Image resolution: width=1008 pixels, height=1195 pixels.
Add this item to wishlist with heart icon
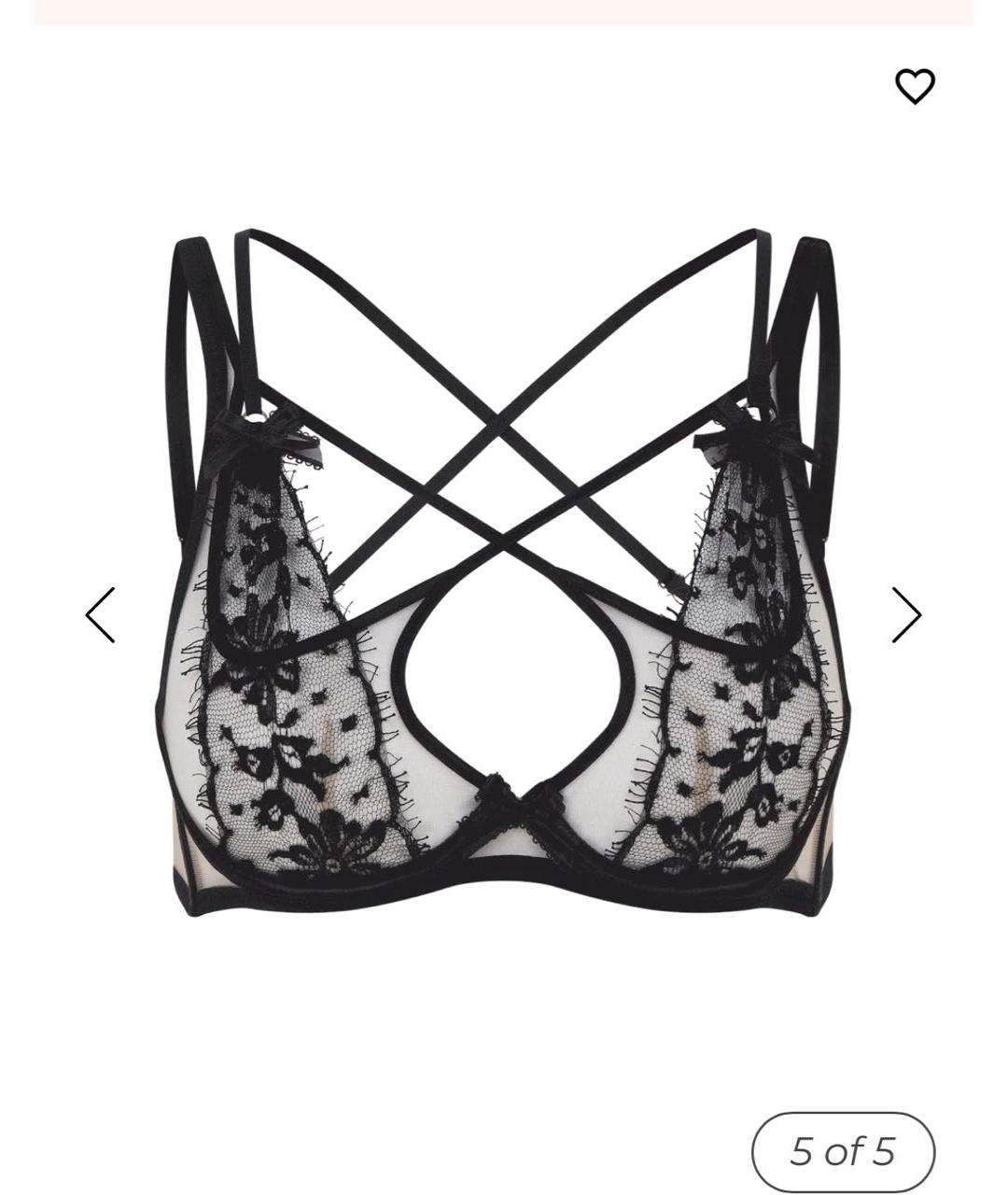pyautogui.click(x=915, y=86)
